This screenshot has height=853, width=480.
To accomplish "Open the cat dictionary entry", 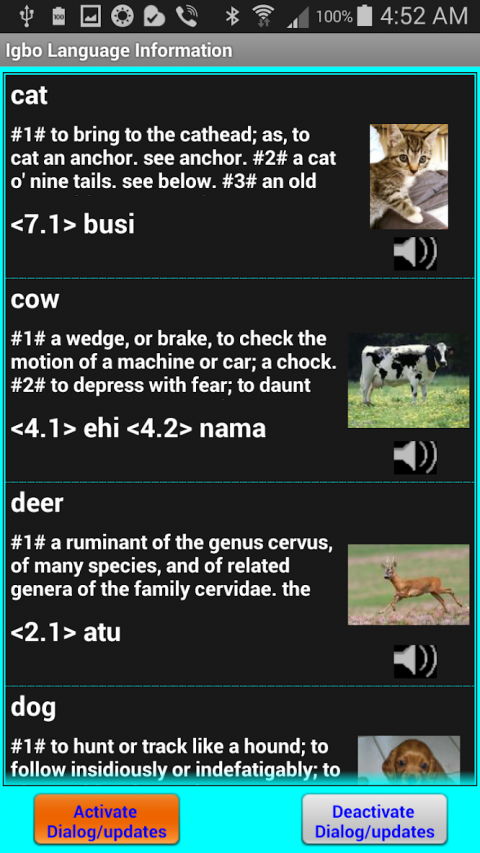I will (x=240, y=176).
